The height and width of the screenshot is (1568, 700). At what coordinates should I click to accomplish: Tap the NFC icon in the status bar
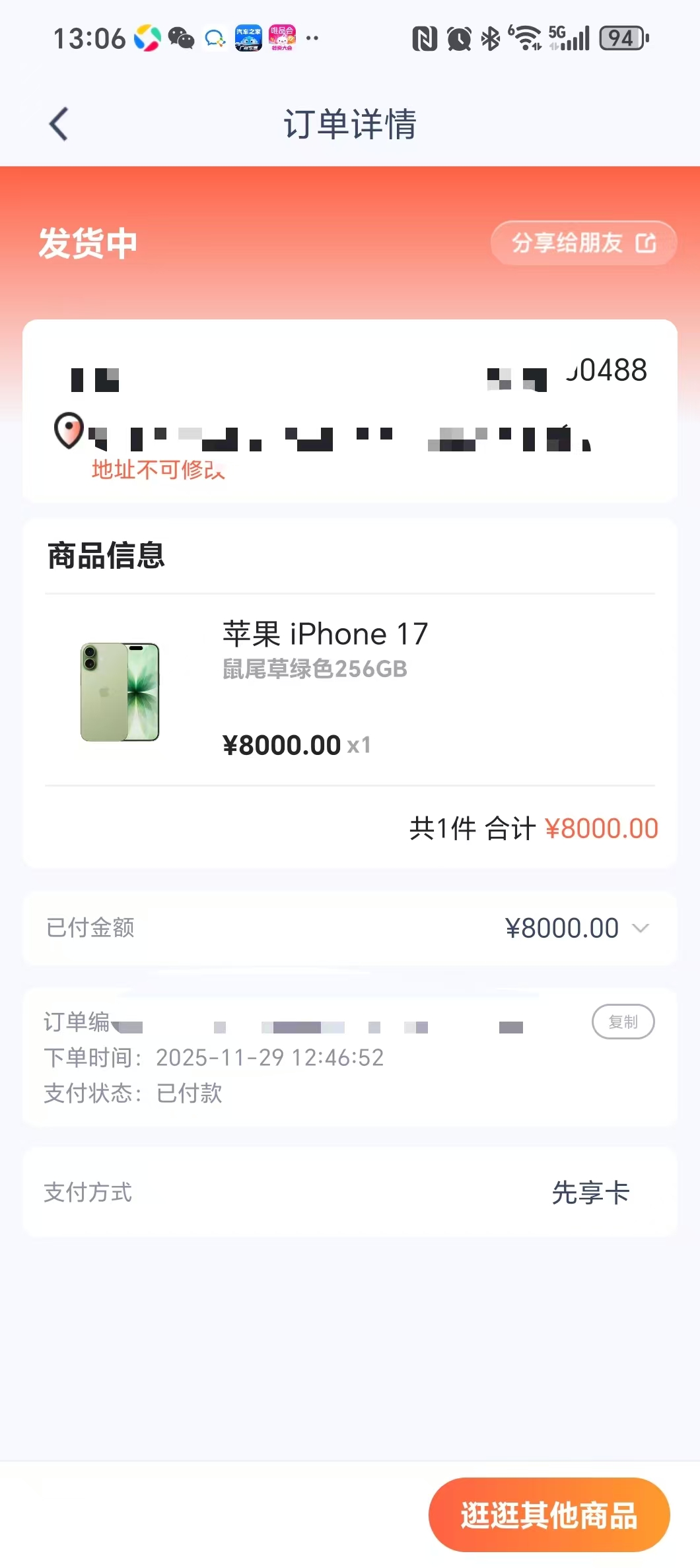tap(426, 38)
